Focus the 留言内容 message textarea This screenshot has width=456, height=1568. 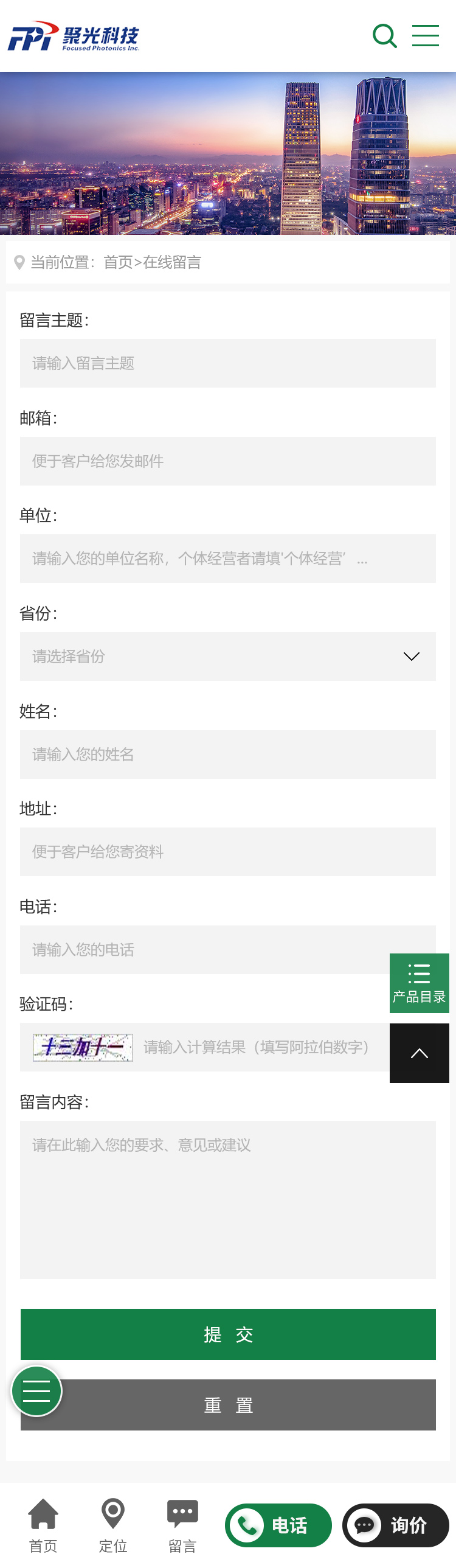[x=228, y=1199]
